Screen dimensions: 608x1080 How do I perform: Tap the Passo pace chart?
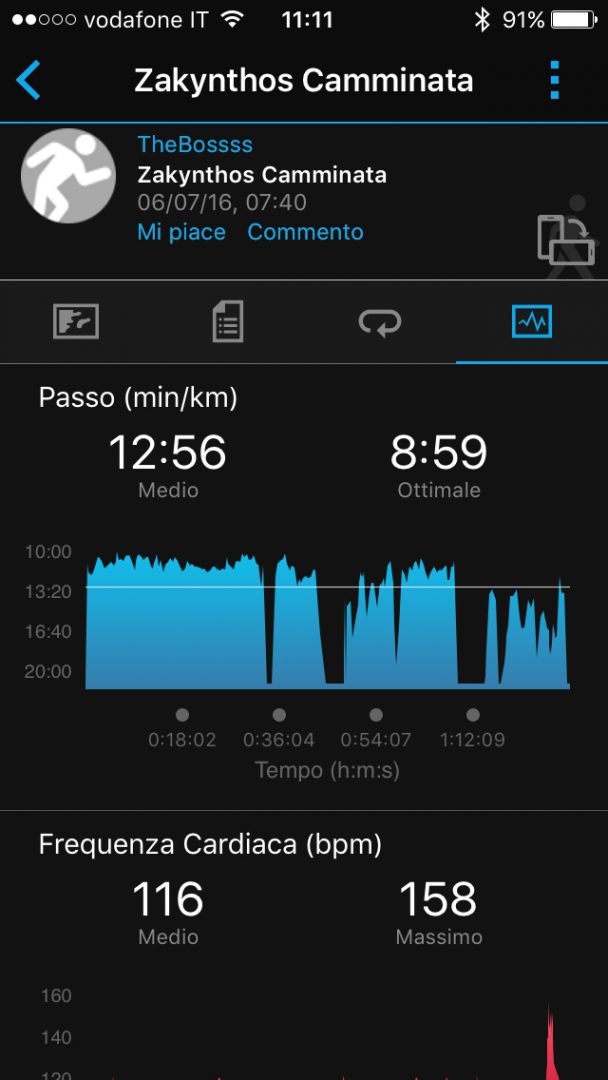[327, 620]
